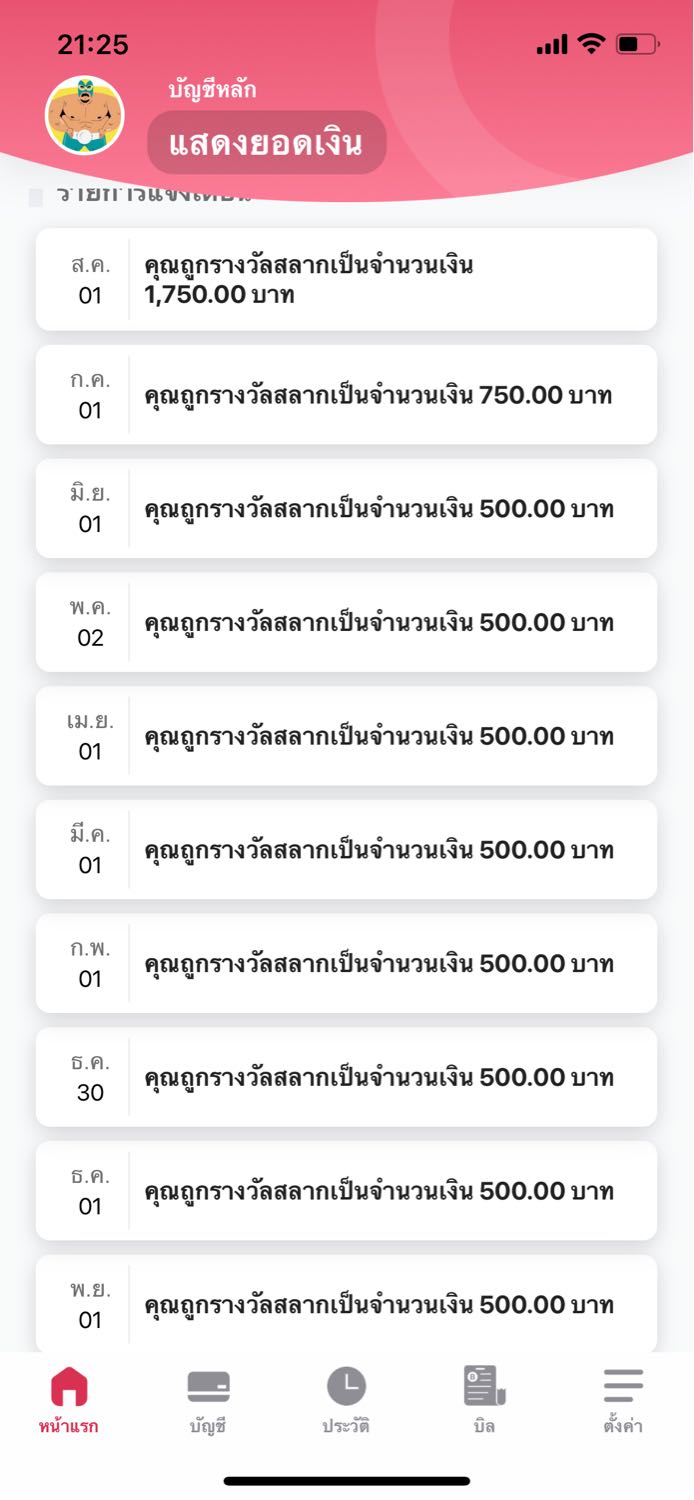
Task: Open the พ.ย. 01 prize notification
Action: [x=346, y=1304]
